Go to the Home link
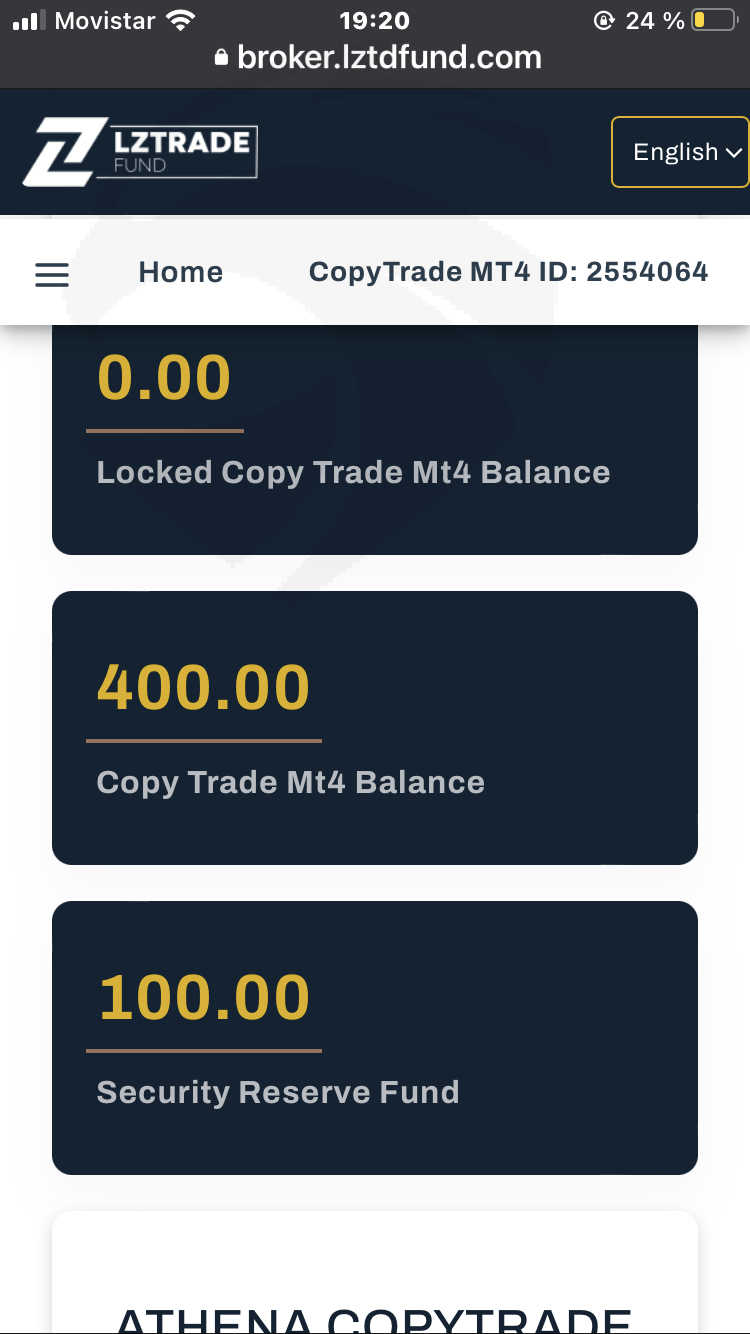 180,272
